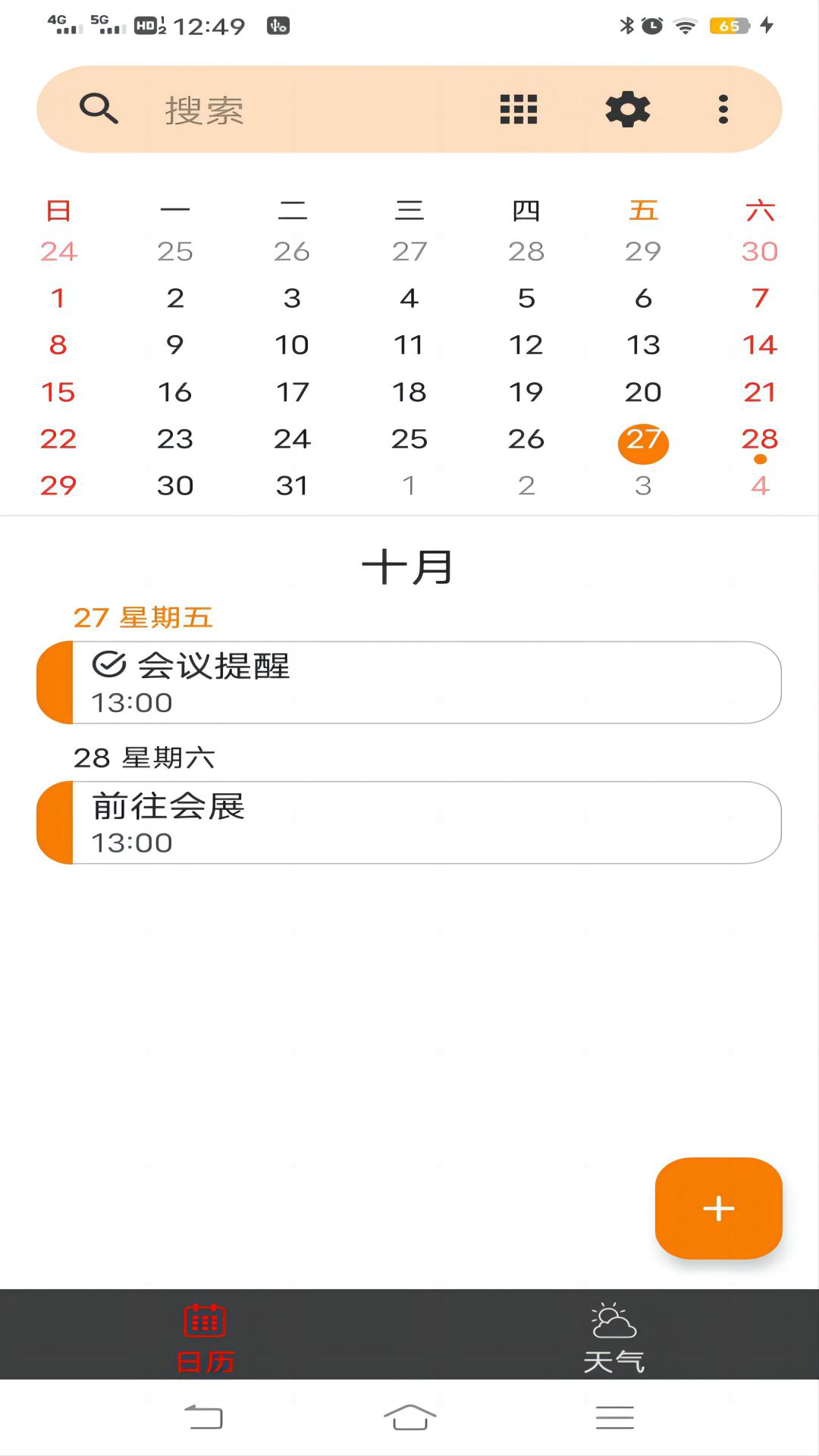The width and height of the screenshot is (819, 1456).
Task: Open the three-dot overflow menu
Action: [723, 108]
